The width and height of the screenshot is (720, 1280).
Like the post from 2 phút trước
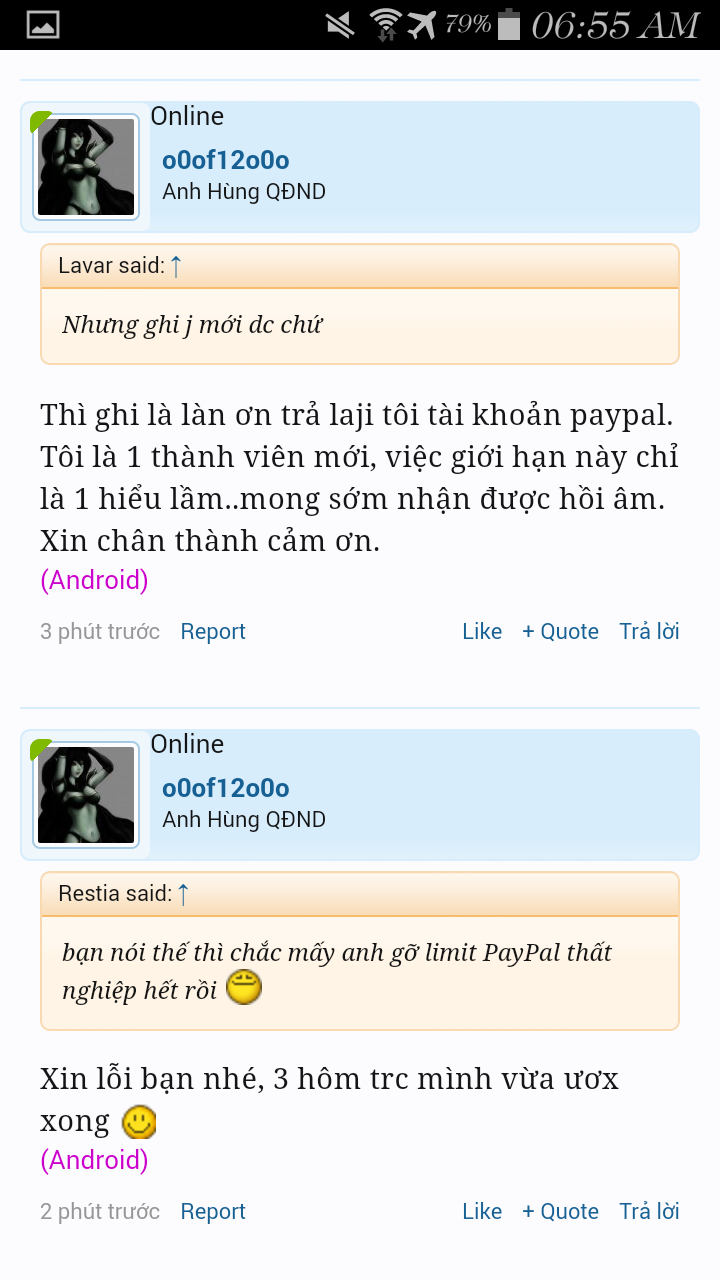pos(481,1211)
